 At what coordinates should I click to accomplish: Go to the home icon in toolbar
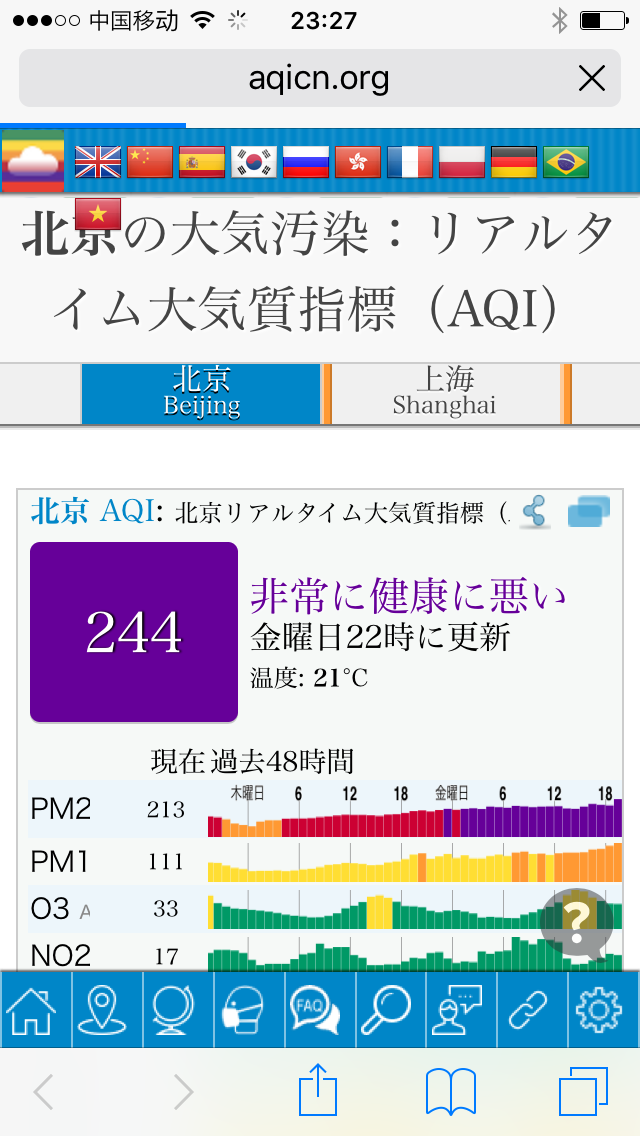pos(32,1010)
